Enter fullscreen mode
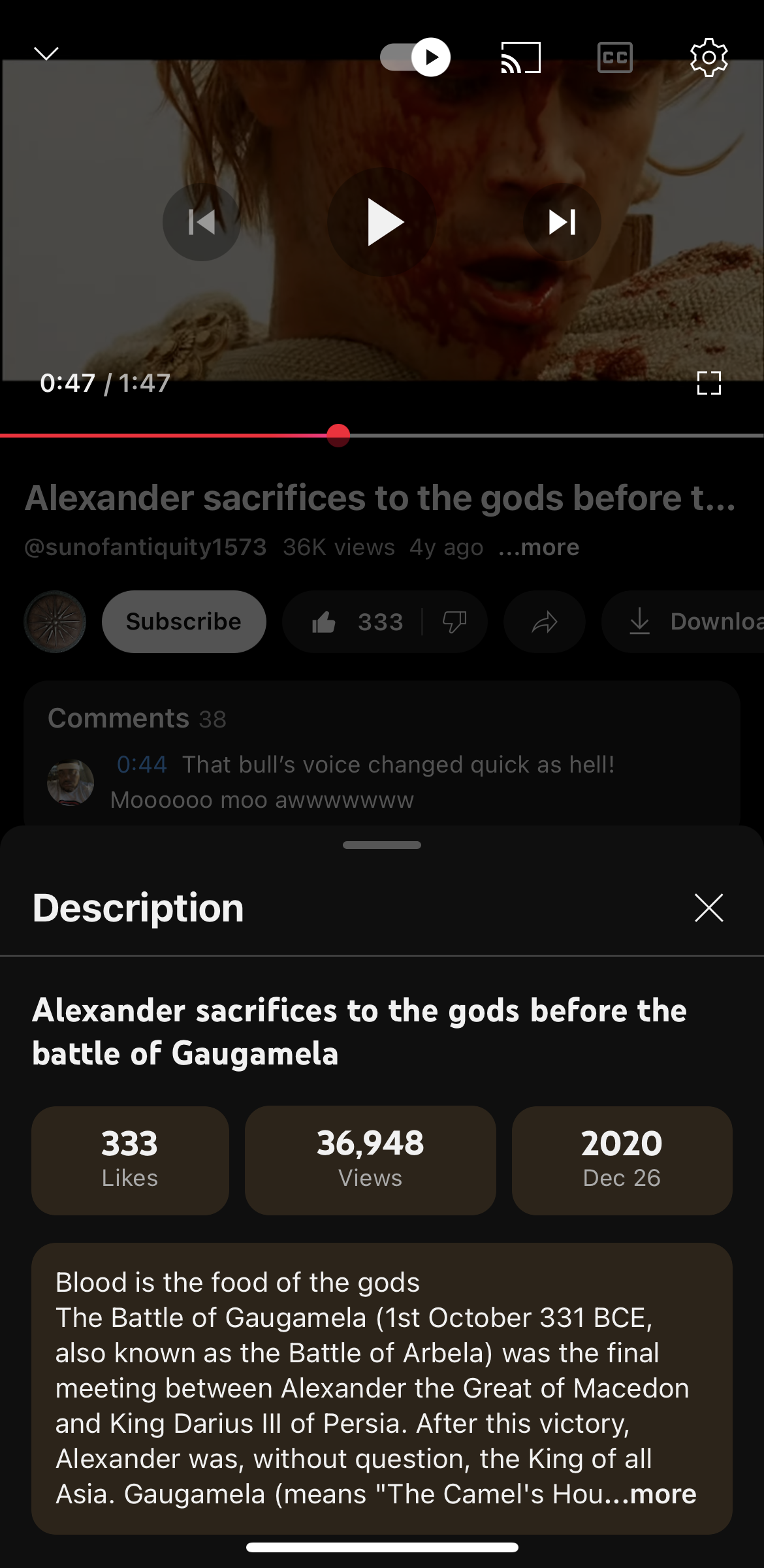Image resolution: width=764 pixels, height=1568 pixels. click(708, 383)
